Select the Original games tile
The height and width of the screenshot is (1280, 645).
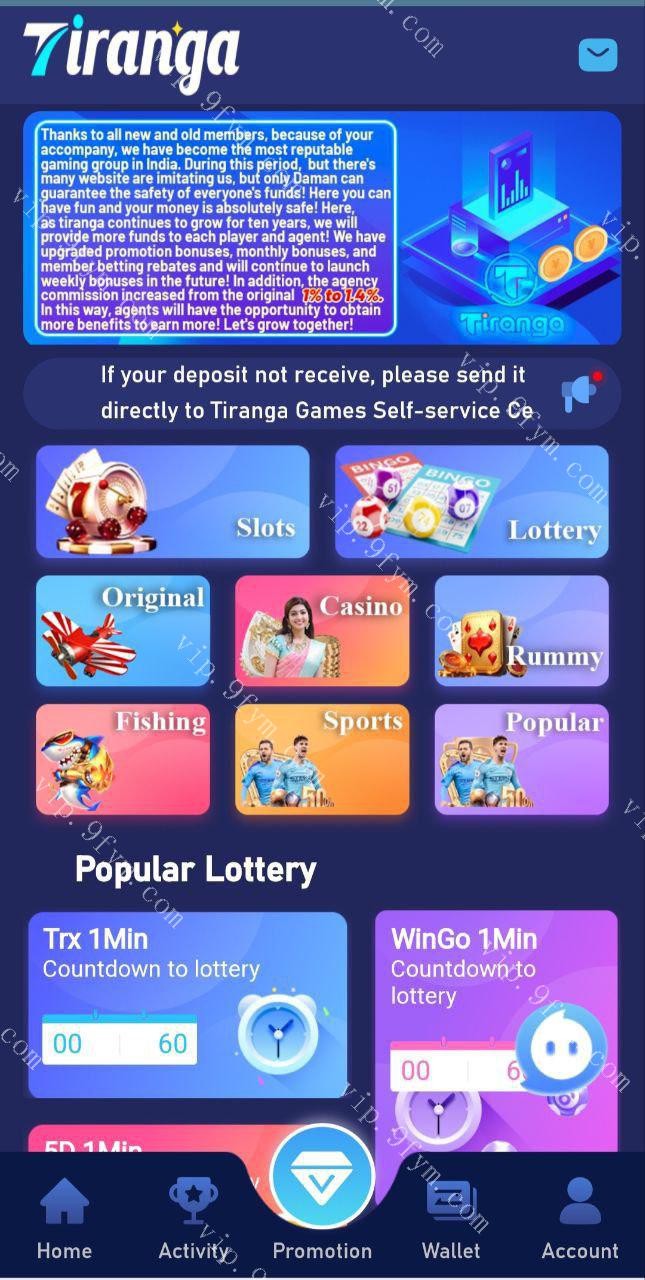123,630
